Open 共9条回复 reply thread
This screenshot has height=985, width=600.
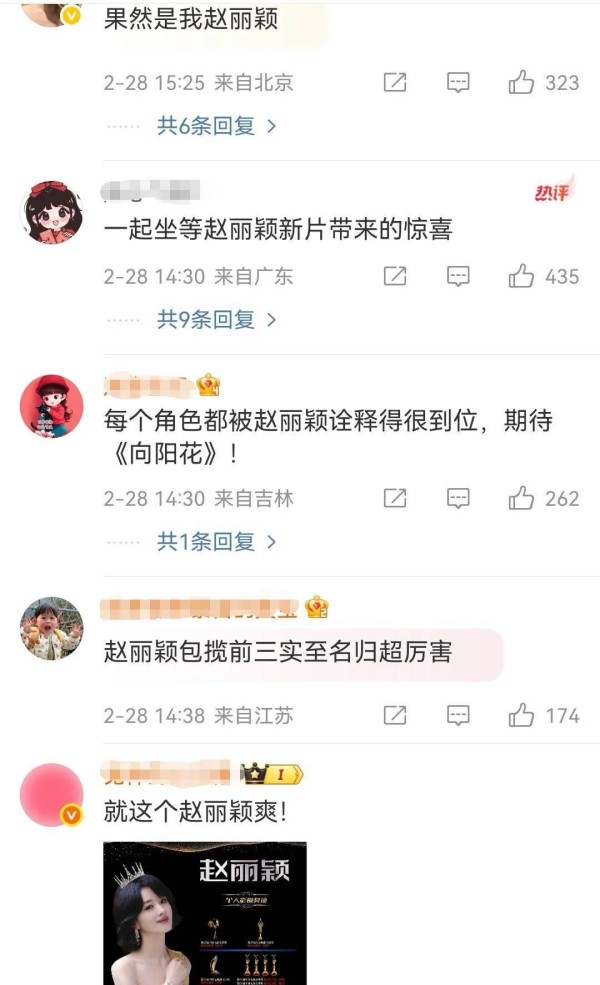click(x=216, y=320)
